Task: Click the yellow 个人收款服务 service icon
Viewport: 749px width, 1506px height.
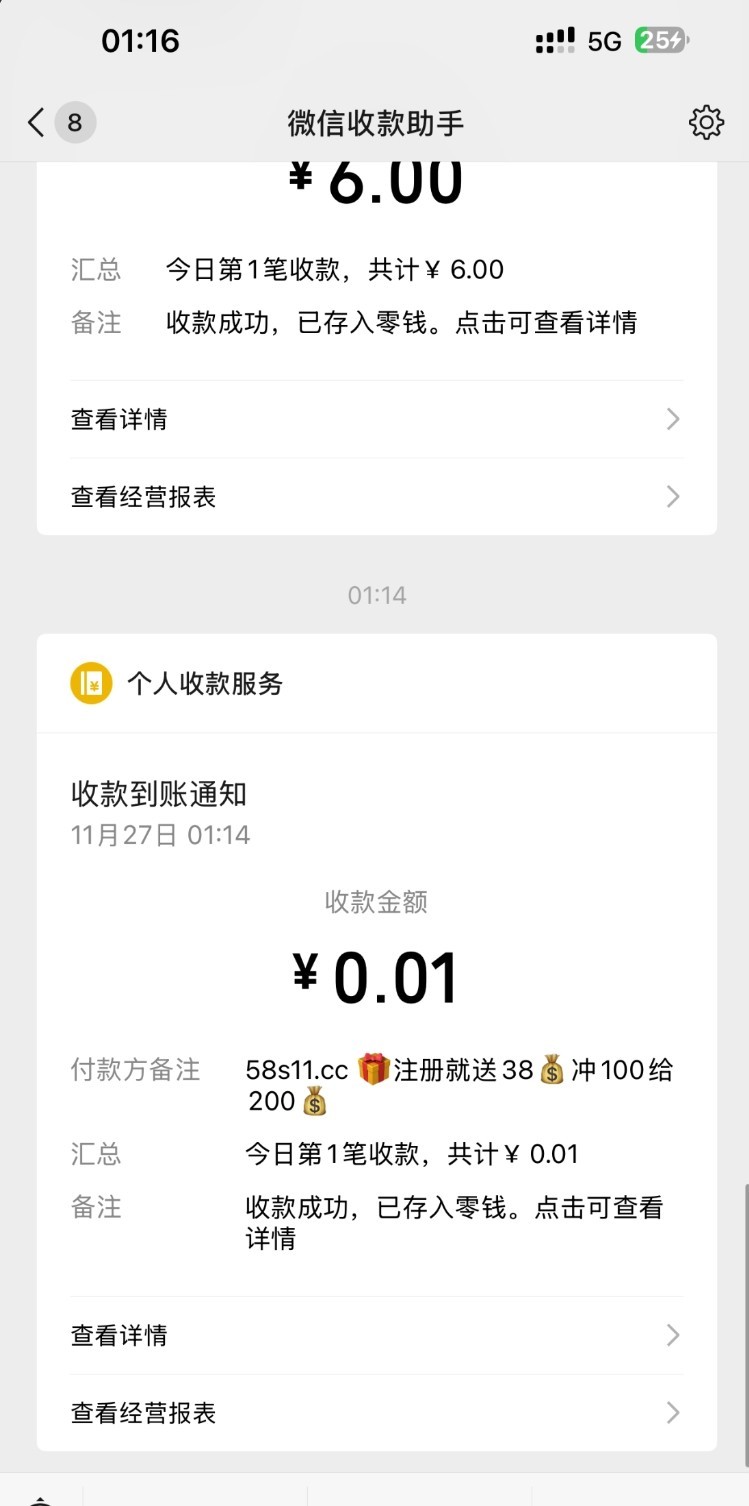Action: click(91, 684)
